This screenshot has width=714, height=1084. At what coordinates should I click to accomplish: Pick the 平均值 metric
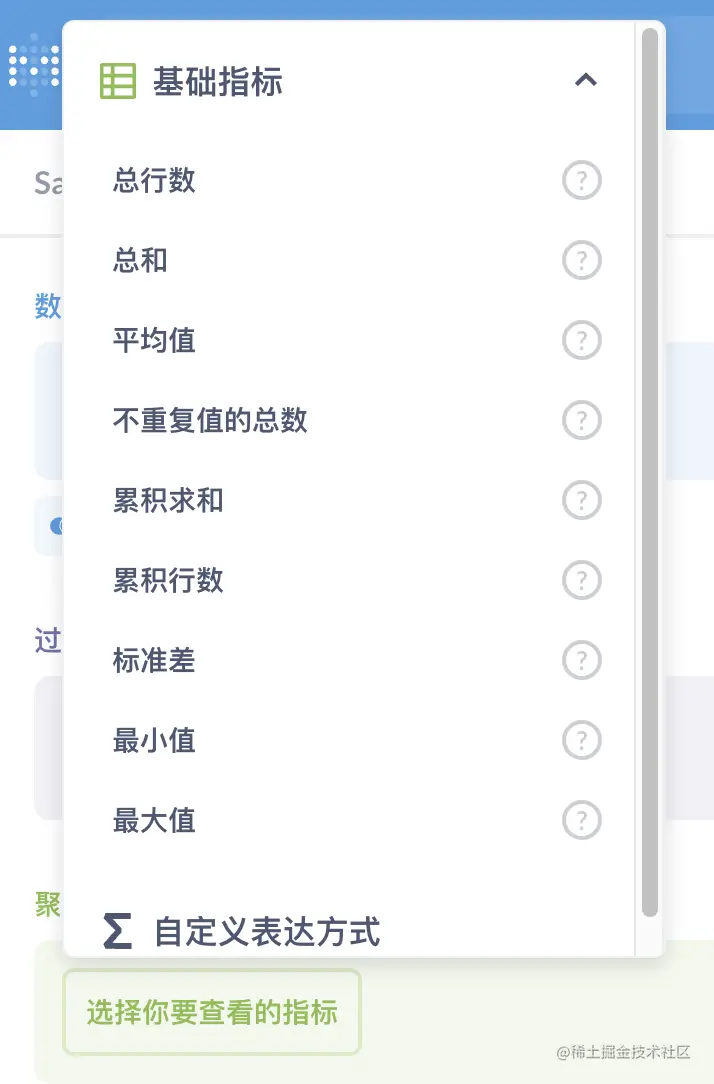pyautogui.click(x=154, y=341)
